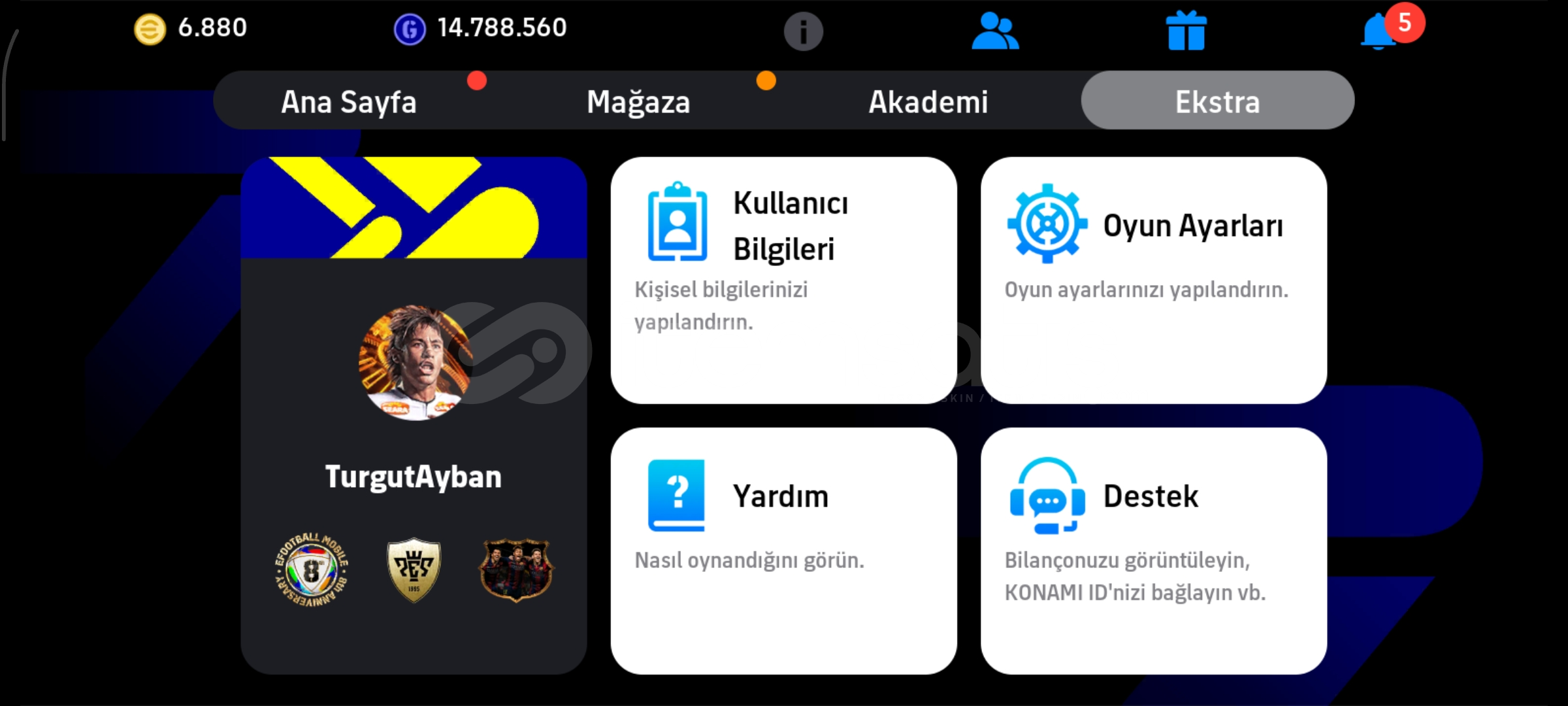Open the info icon
Viewport: 1568px width, 706px height.
point(803,31)
